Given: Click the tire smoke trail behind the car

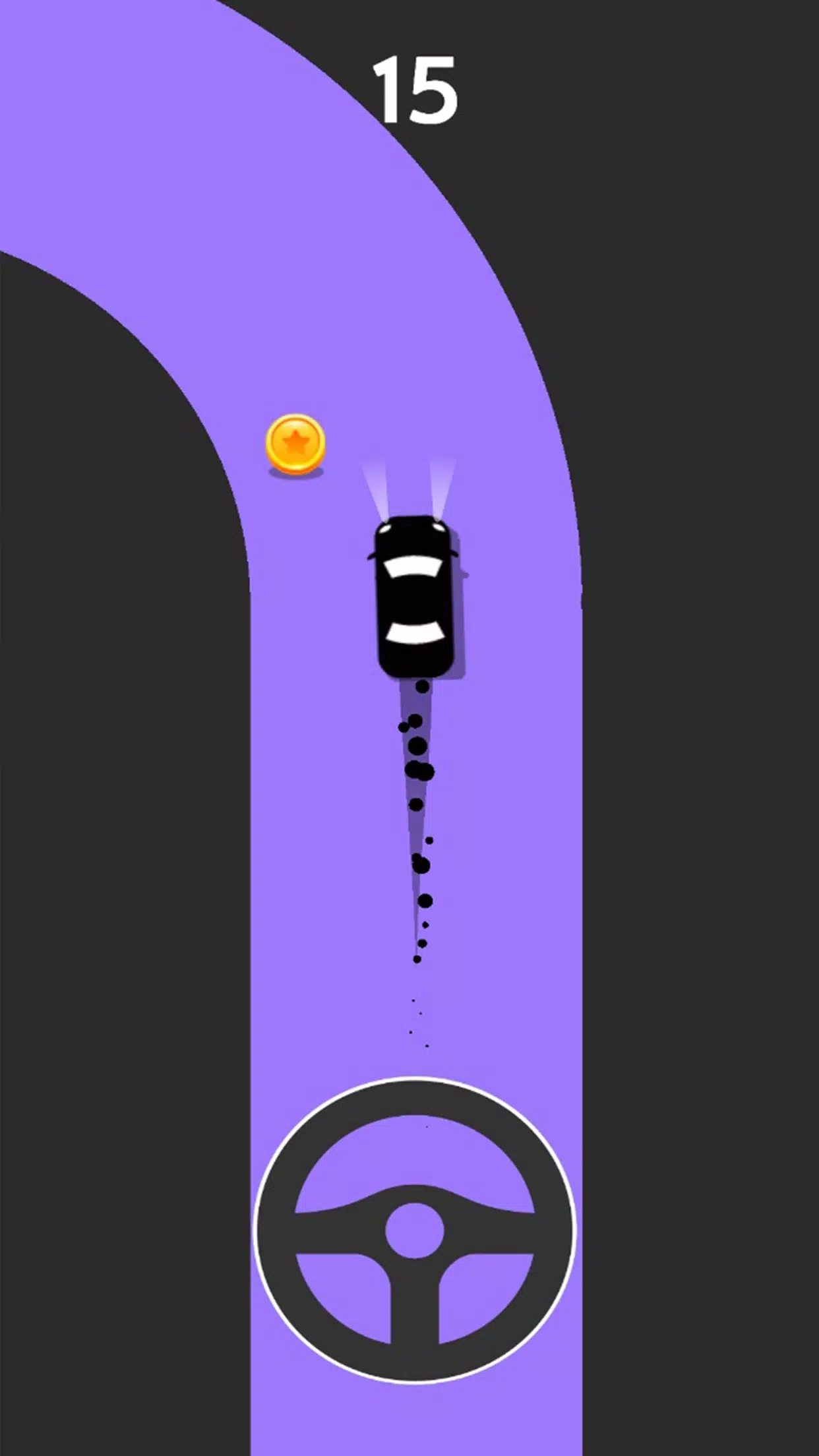Looking at the screenshot, I should pos(417,824).
